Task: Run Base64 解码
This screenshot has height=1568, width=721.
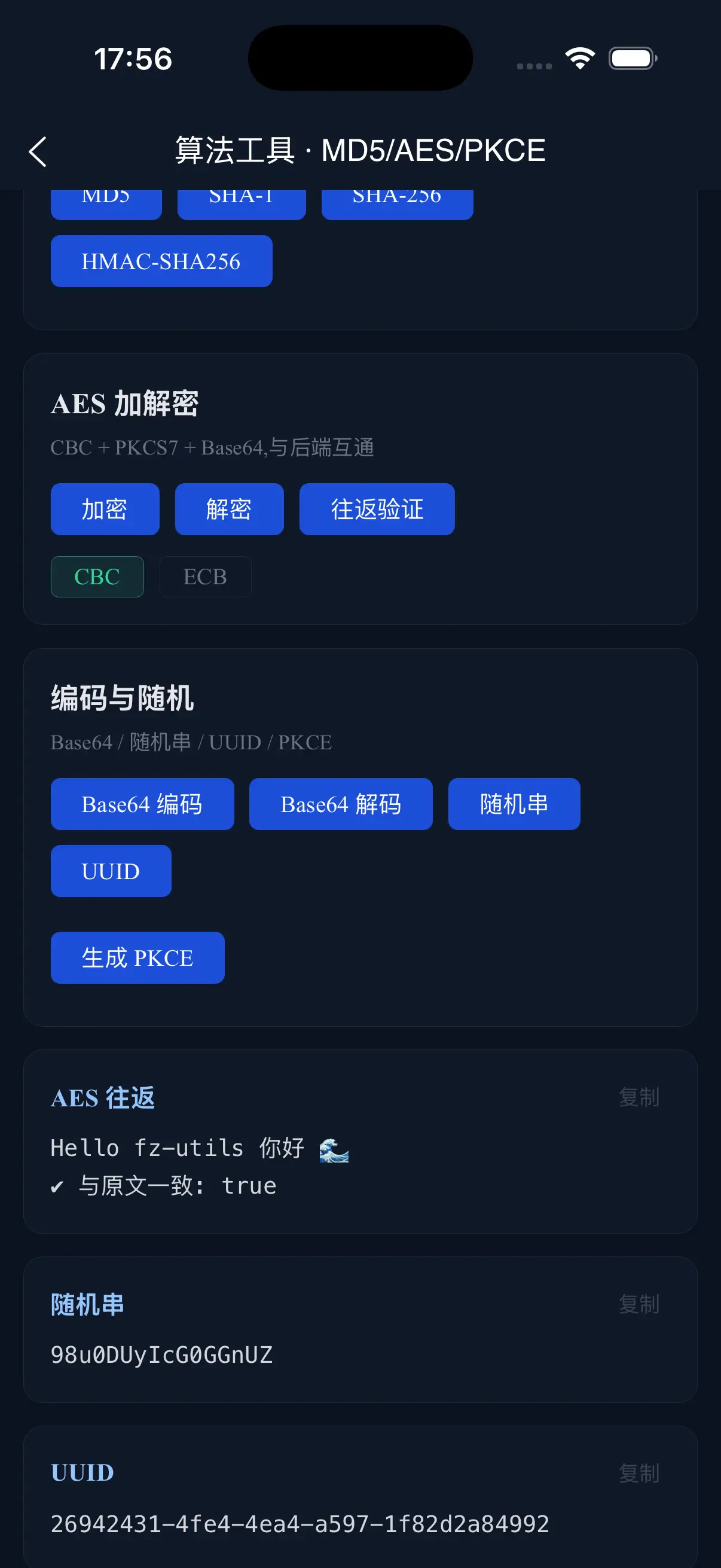Action: click(x=341, y=804)
